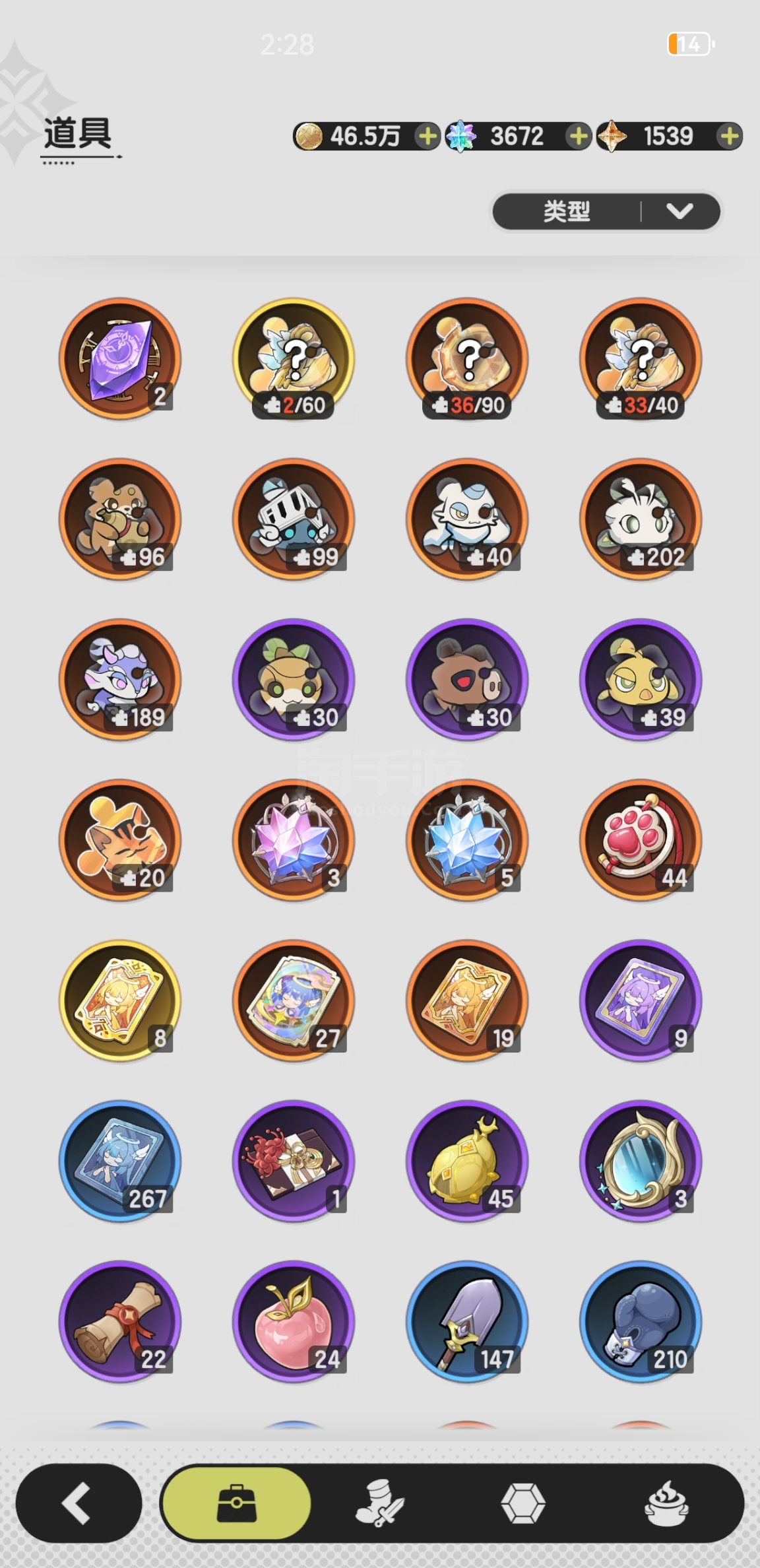Open the equipment tab with helmet and sword
The image size is (760, 1568).
point(379,1503)
